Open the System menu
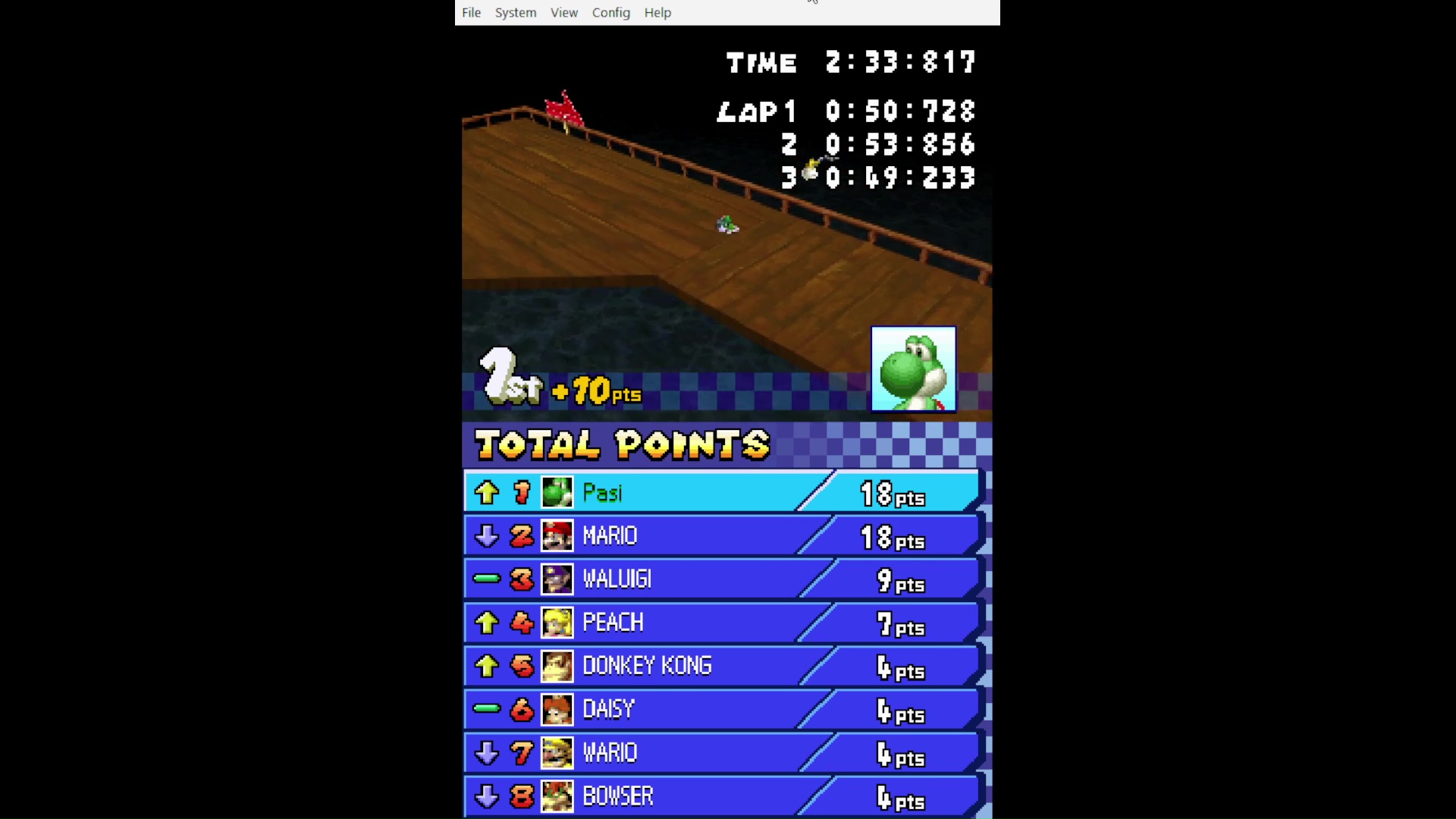The width and height of the screenshot is (1456, 819). tap(516, 13)
